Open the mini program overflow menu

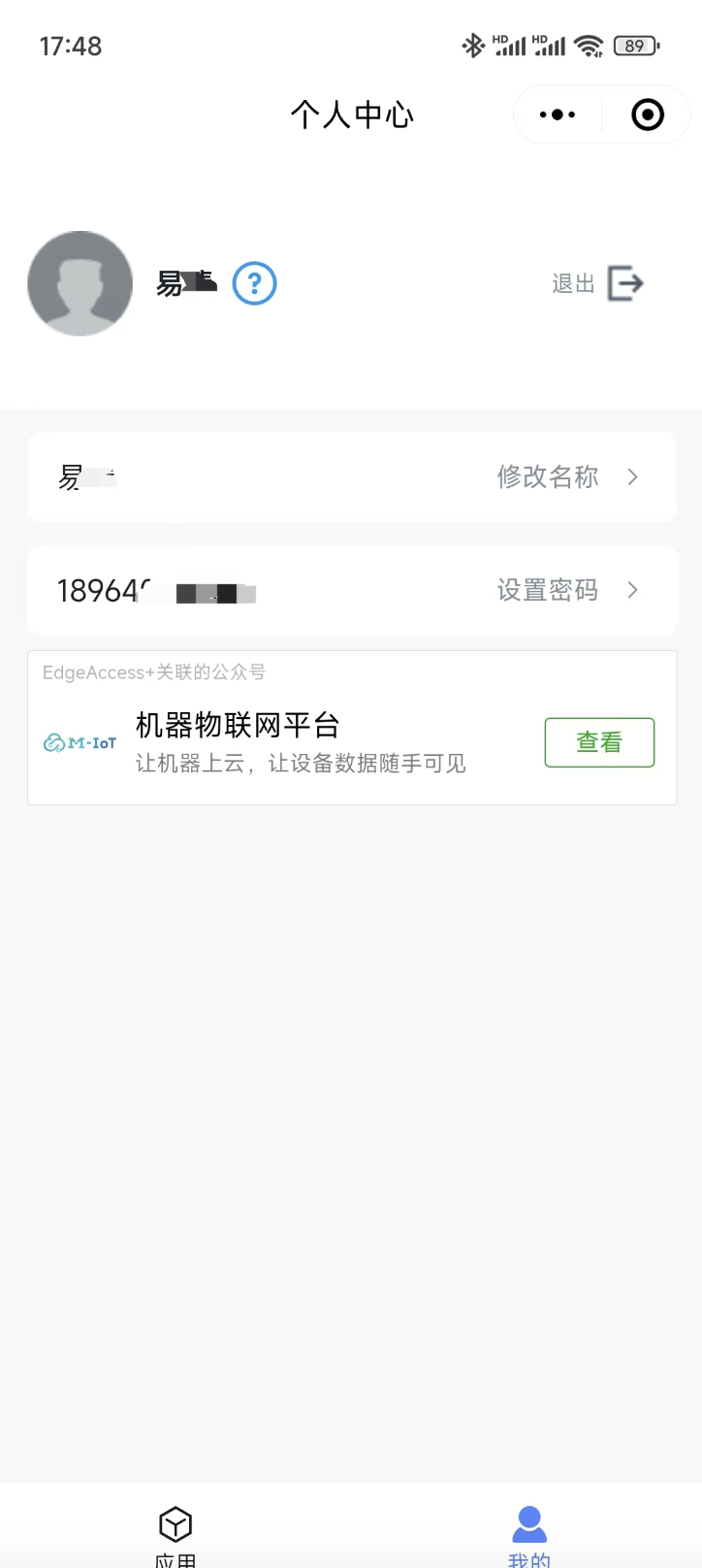click(x=558, y=114)
